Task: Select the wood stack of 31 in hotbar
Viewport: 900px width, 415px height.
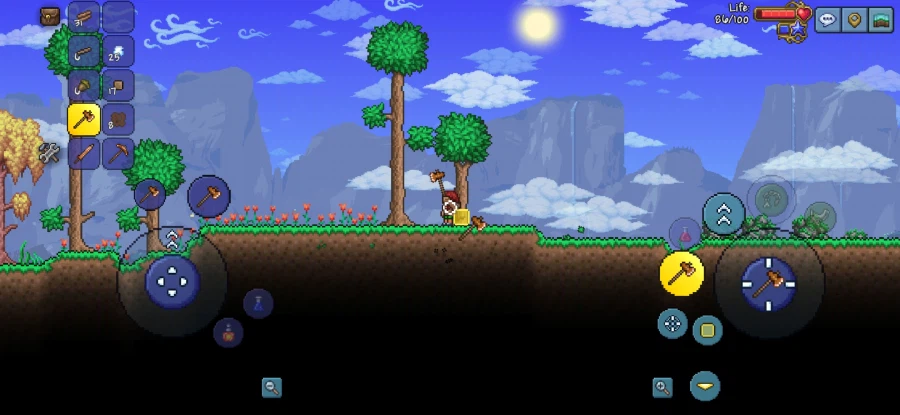Action: 83,16
